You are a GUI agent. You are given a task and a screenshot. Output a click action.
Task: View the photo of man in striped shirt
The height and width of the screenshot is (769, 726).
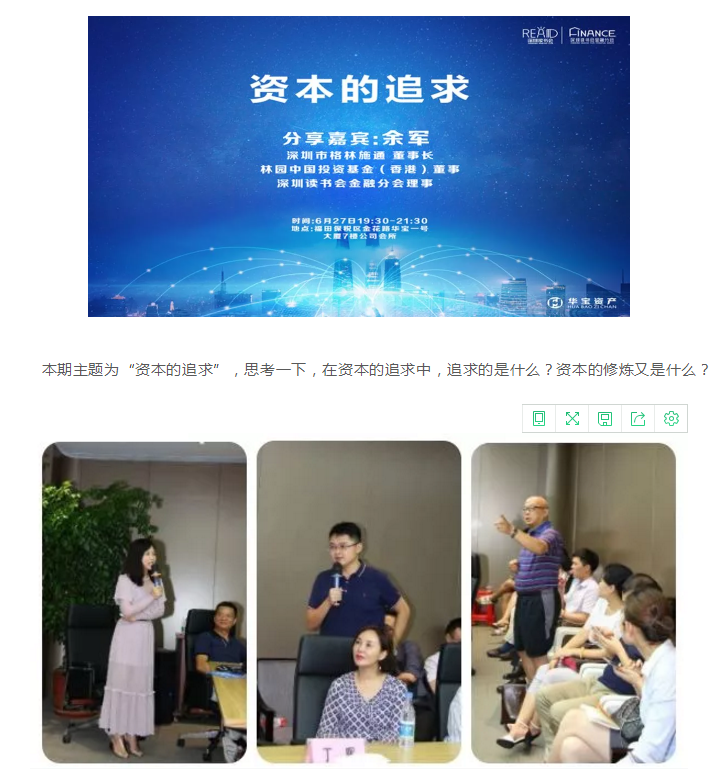tap(573, 602)
